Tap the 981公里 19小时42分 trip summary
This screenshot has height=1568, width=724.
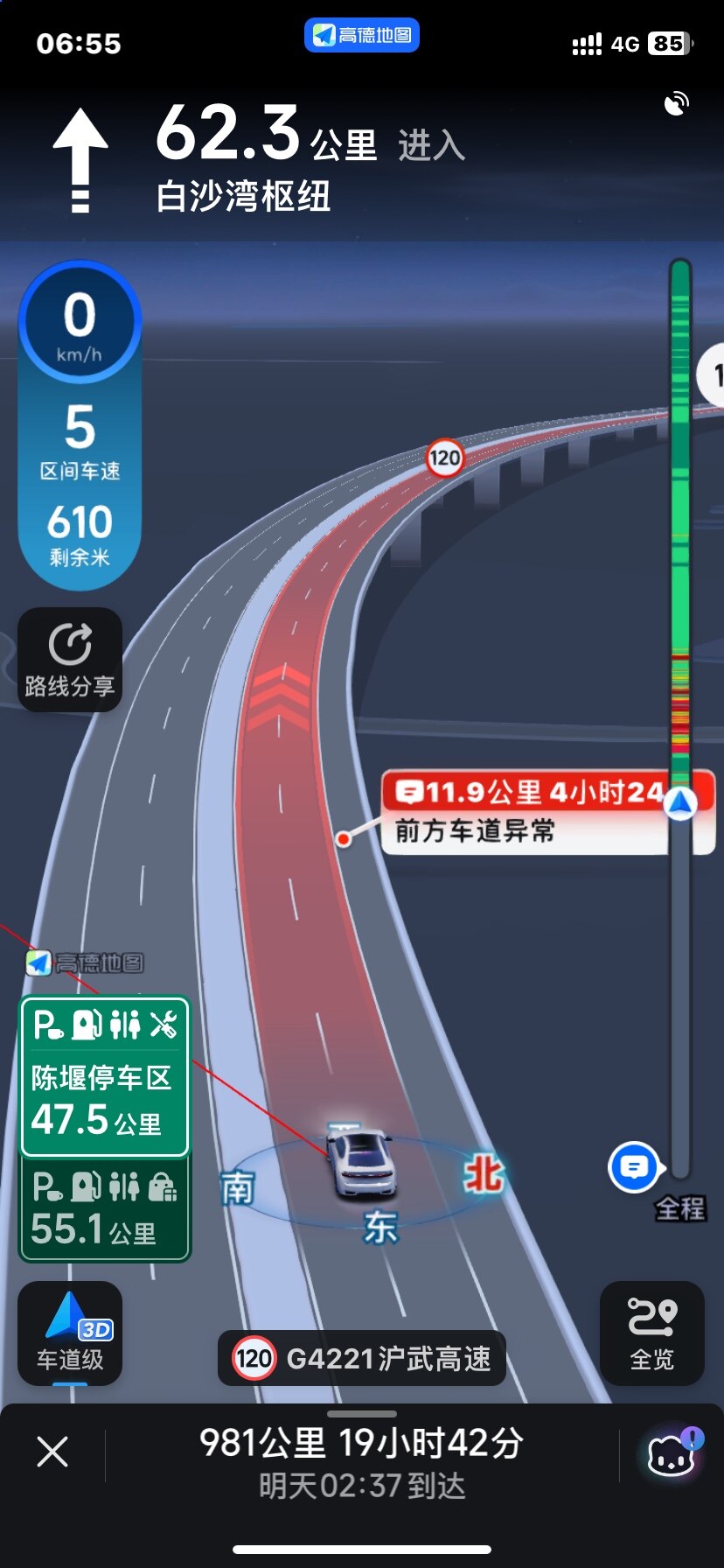(362, 1459)
